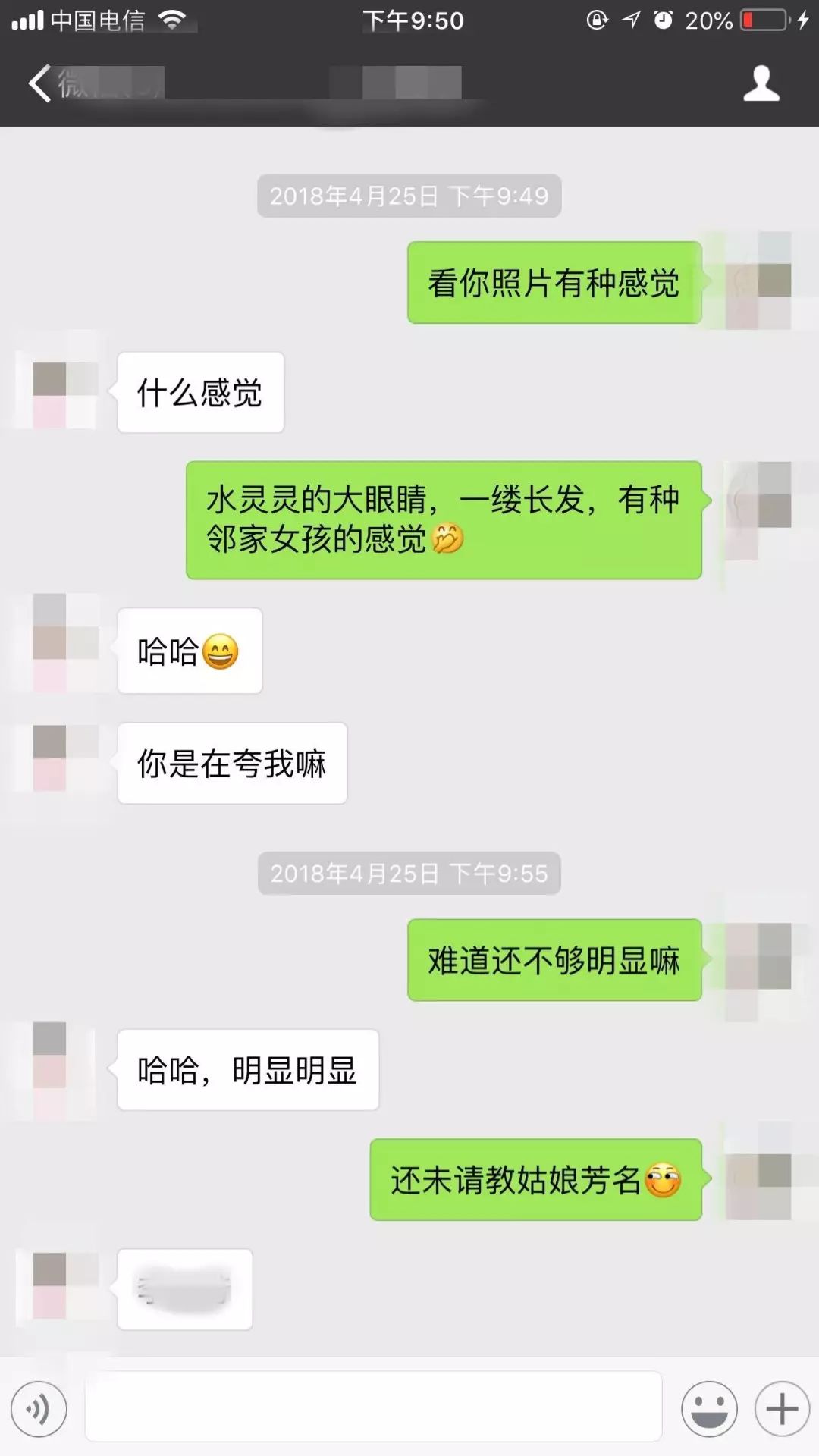Focus the message text field
The height and width of the screenshot is (1456, 819).
click(x=373, y=1407)
